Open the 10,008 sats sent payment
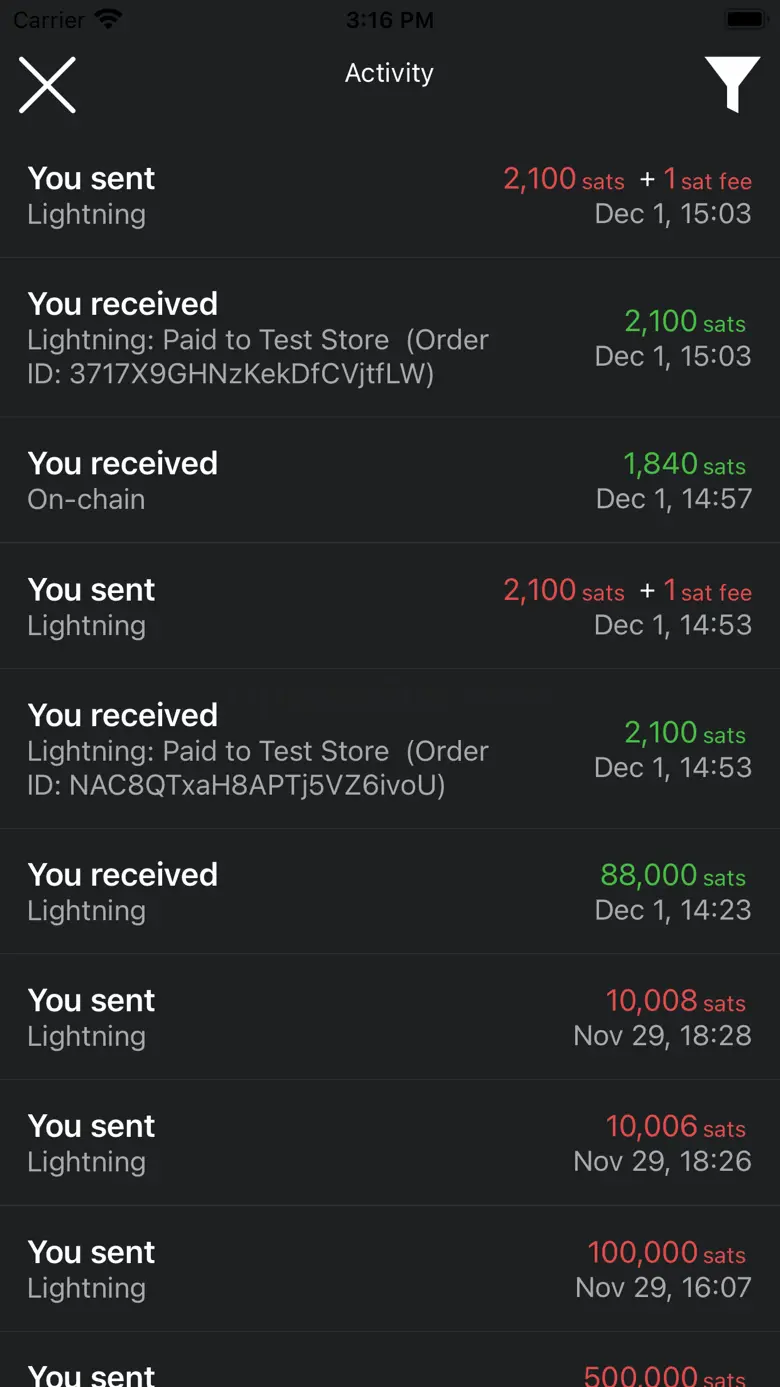The image size is (780, 1387). (x=390, y=1017)
